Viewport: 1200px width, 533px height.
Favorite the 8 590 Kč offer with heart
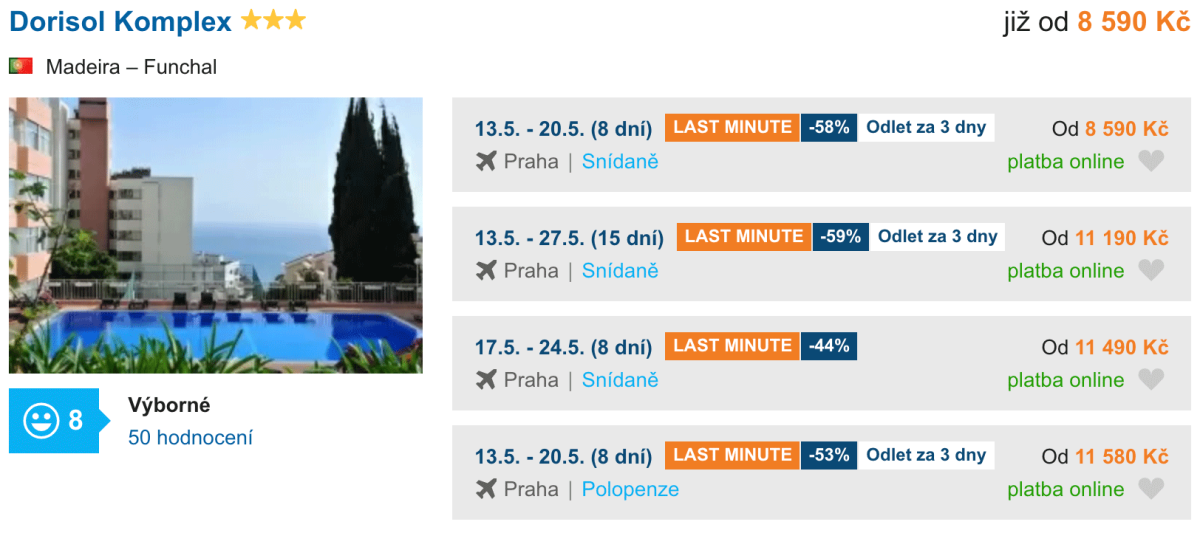(1152, 161)
